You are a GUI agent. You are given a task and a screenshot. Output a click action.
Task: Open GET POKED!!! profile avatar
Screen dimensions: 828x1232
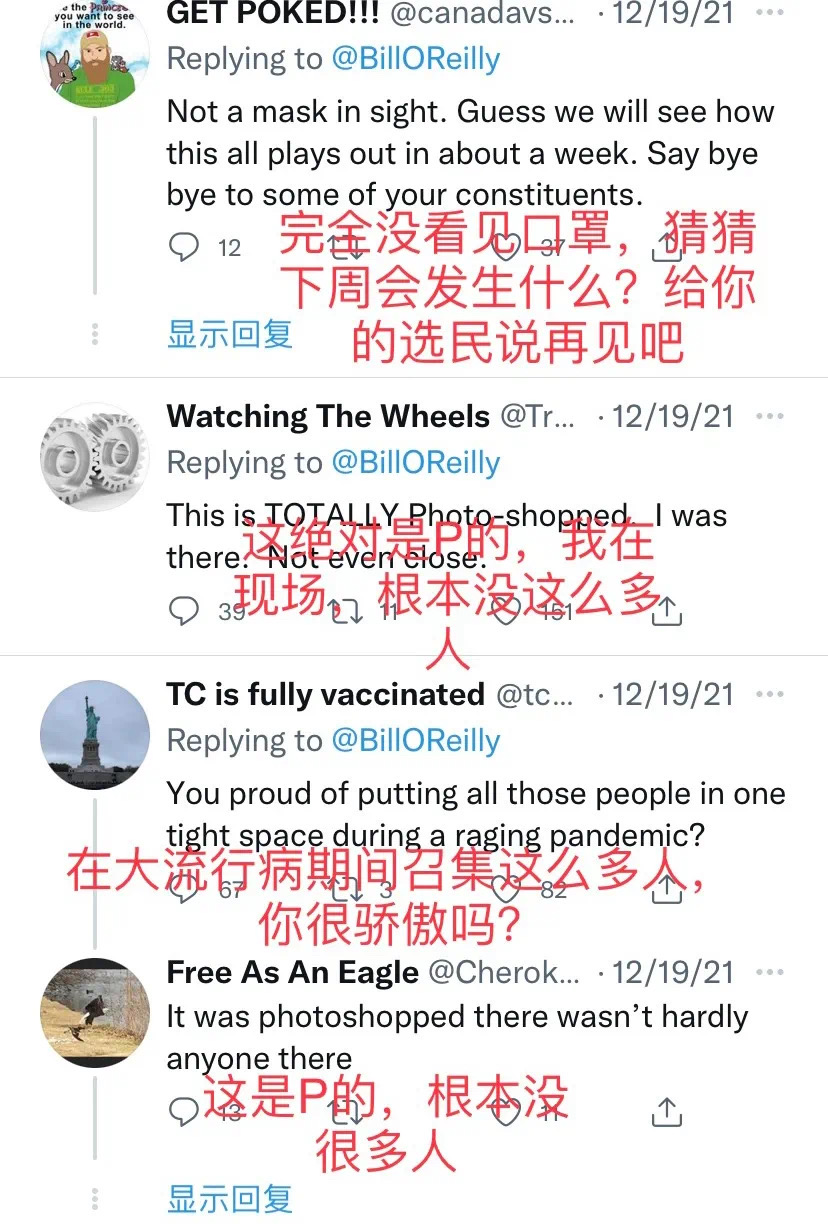(x=95, y=52)
